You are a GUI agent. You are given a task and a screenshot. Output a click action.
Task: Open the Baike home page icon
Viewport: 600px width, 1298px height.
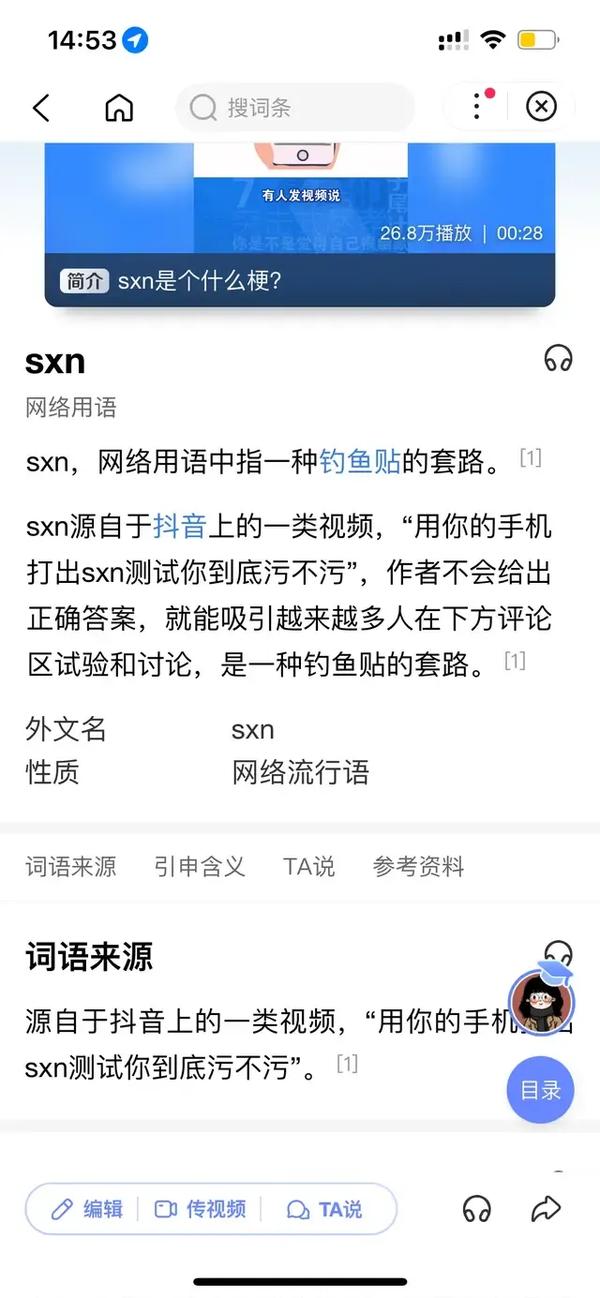pyautogui.click(x=119, y=107)
